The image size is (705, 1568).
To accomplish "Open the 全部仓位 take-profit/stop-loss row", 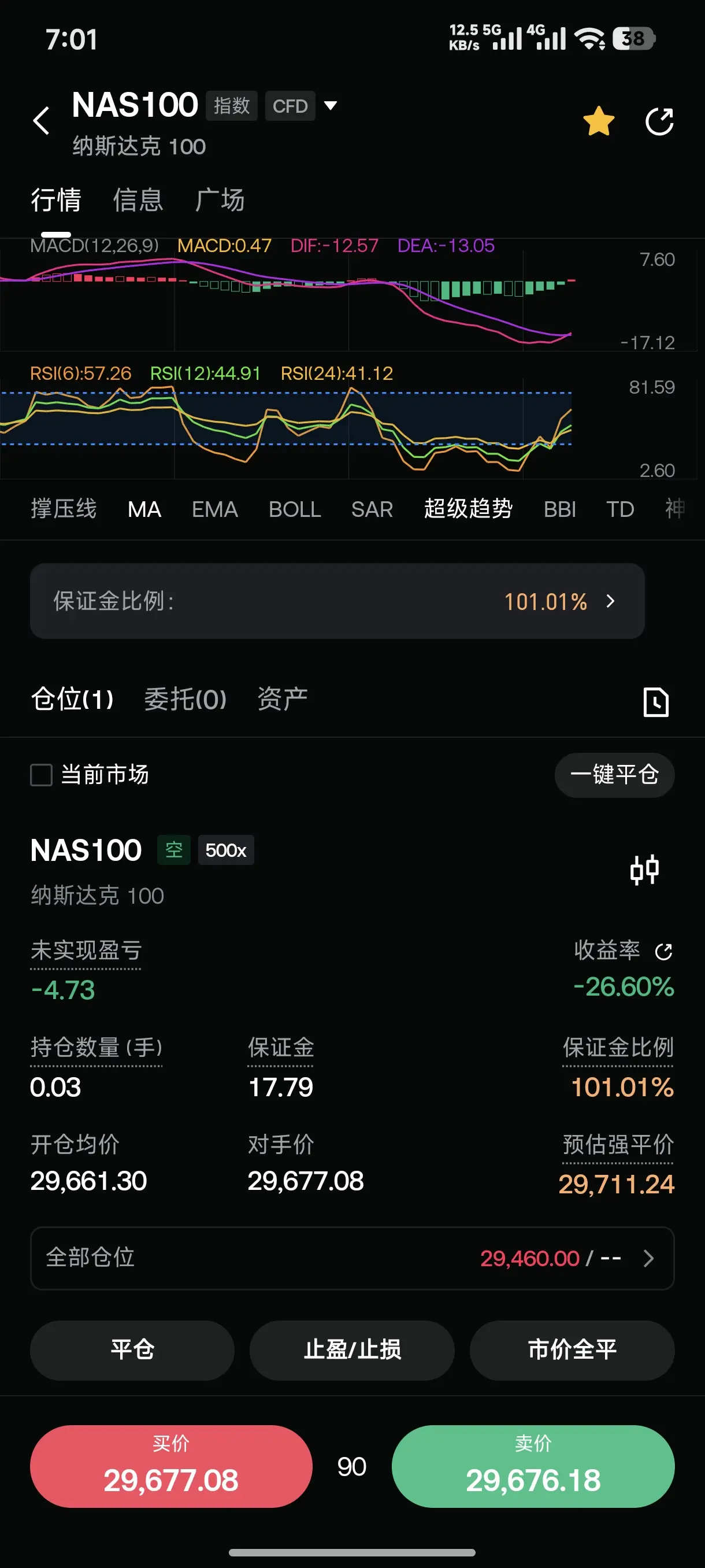I will pyautogui.click(x=352, y=1258).
